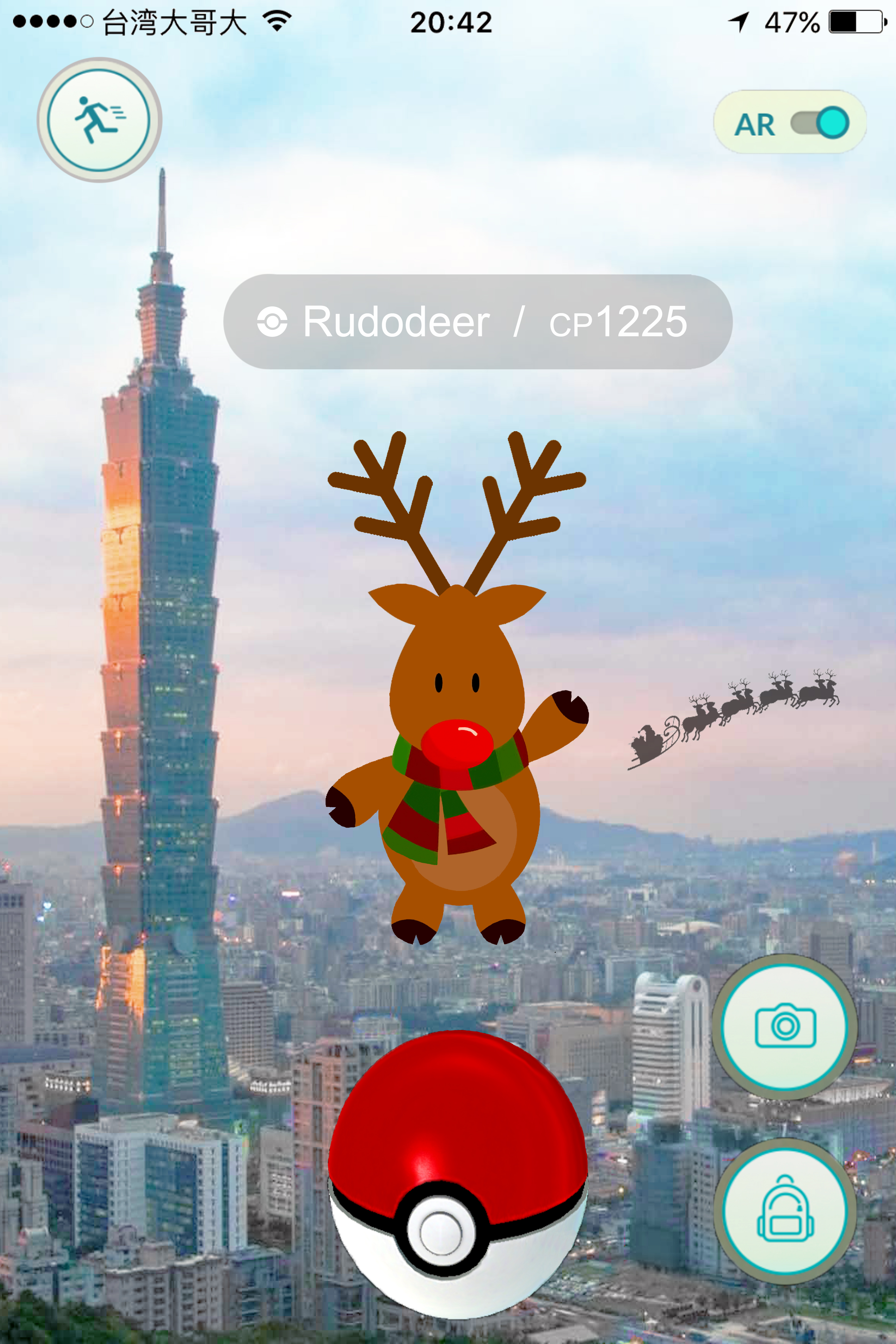This screenshot has height=1344, width=896.
Task: Run away from the Rudodeer encounter
Action: (x=99, y=120)
